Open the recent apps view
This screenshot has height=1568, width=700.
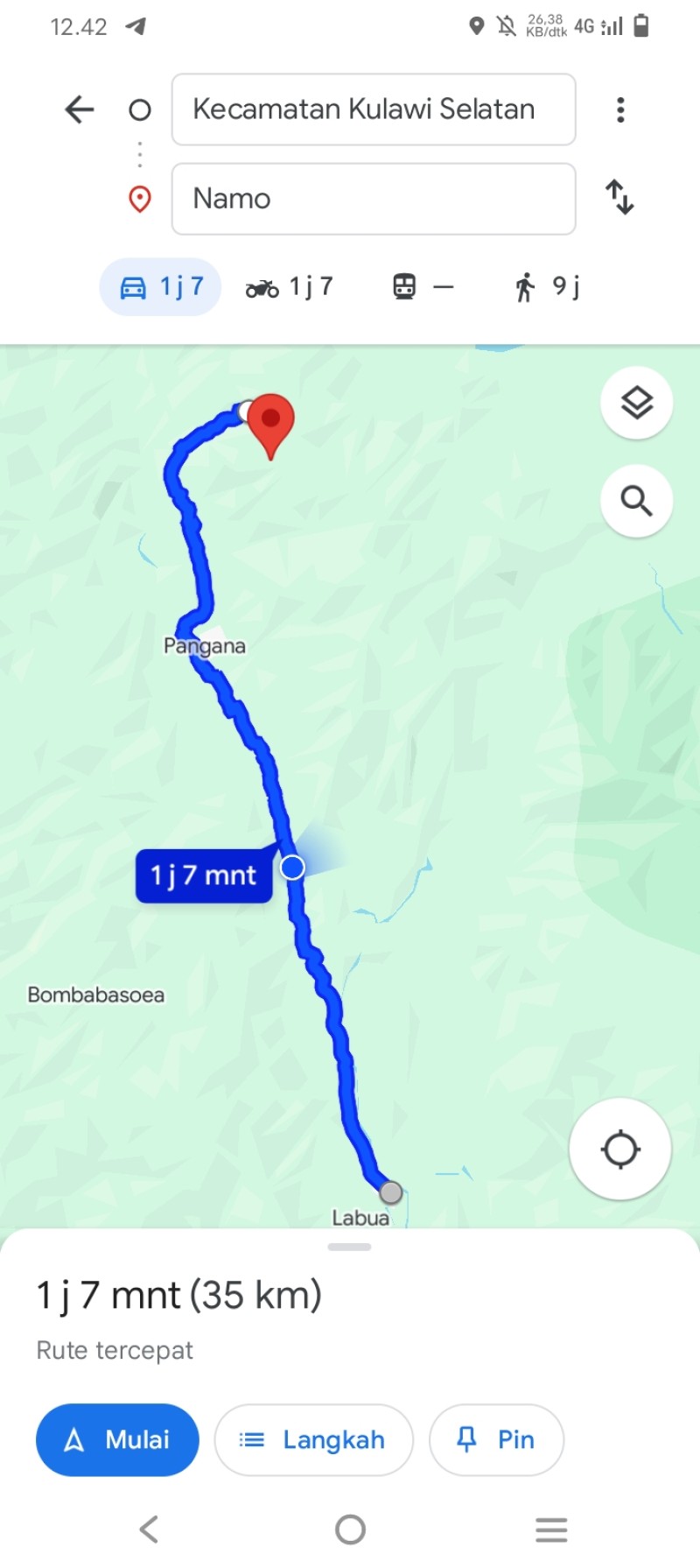pos(551,1529)
